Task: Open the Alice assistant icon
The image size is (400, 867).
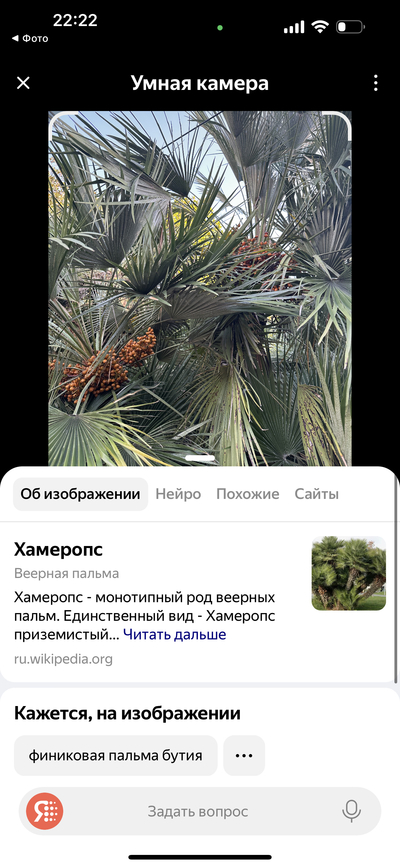Action: (x=45, y=811)
